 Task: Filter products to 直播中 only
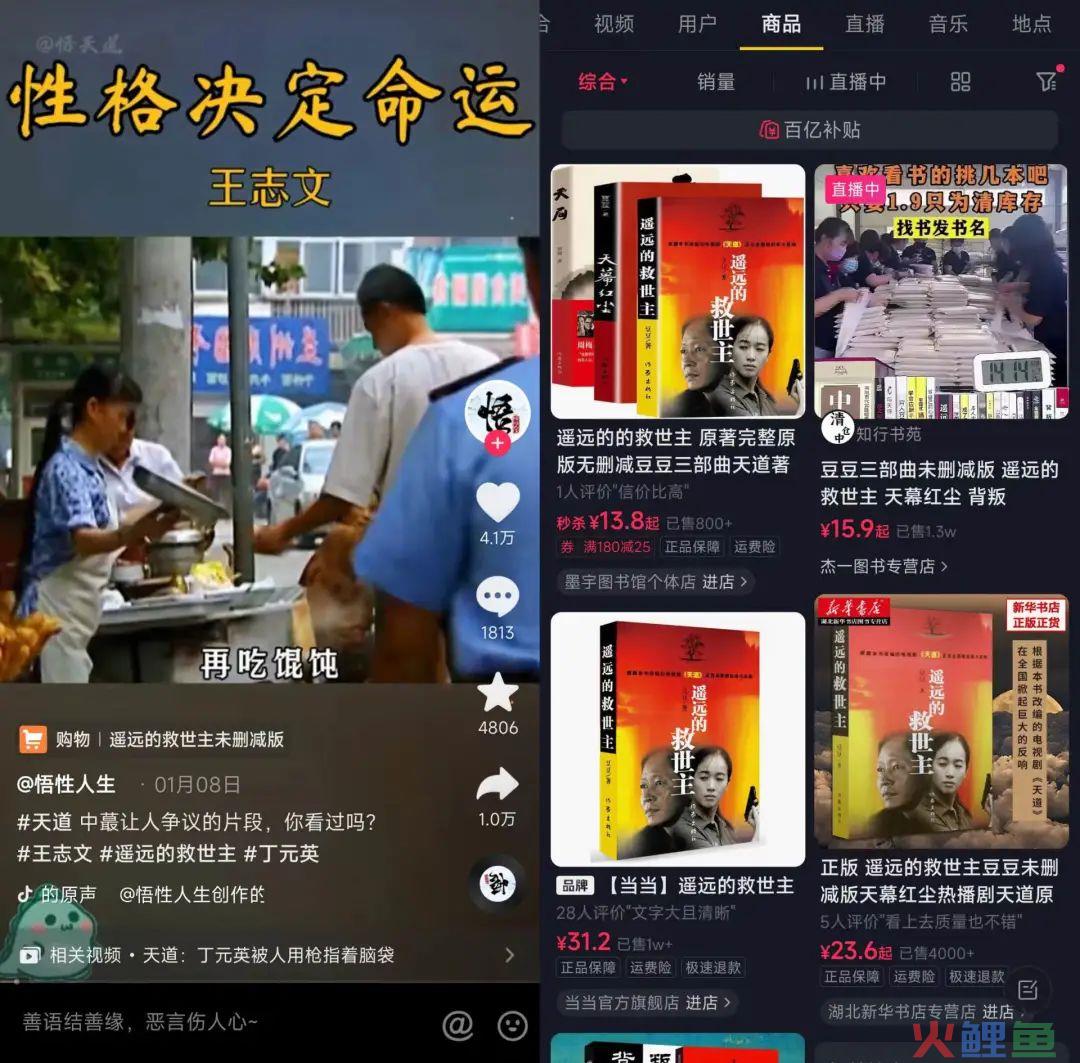tap(846, 82)
